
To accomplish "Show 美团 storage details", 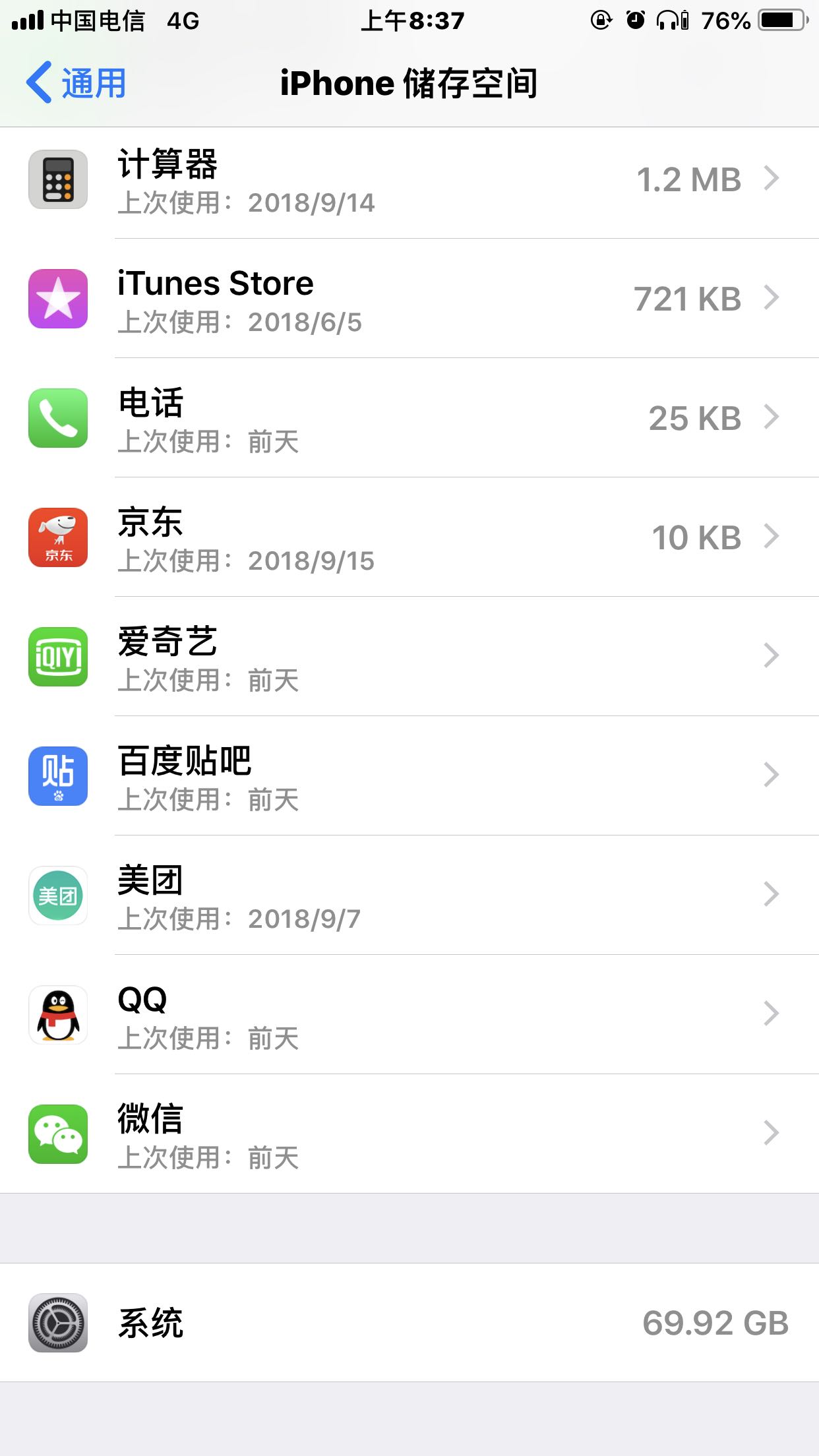I will 409,895.
